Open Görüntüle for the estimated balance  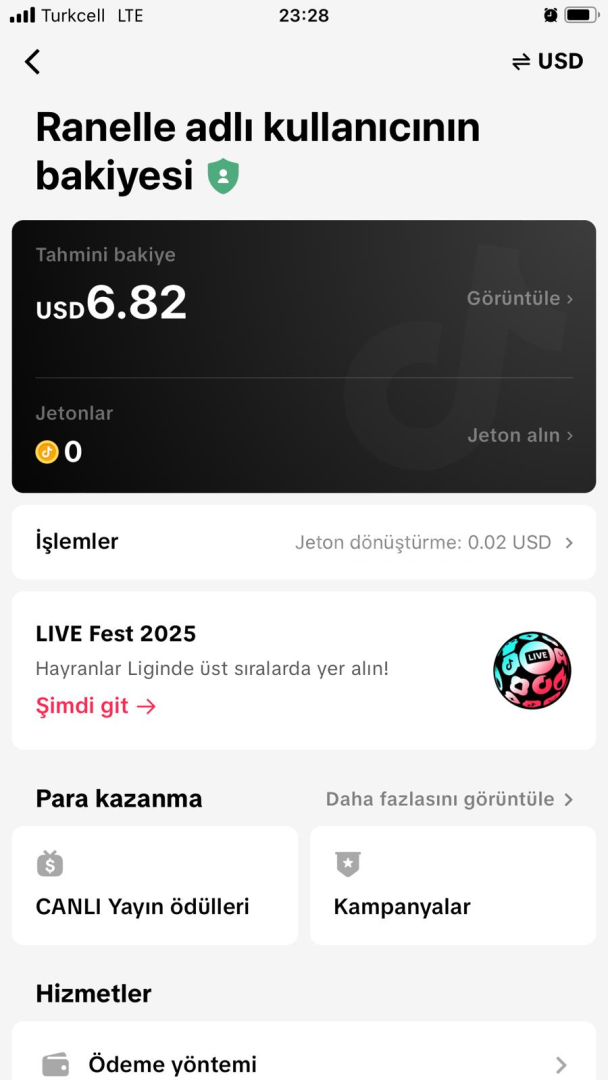click(519, 298)
